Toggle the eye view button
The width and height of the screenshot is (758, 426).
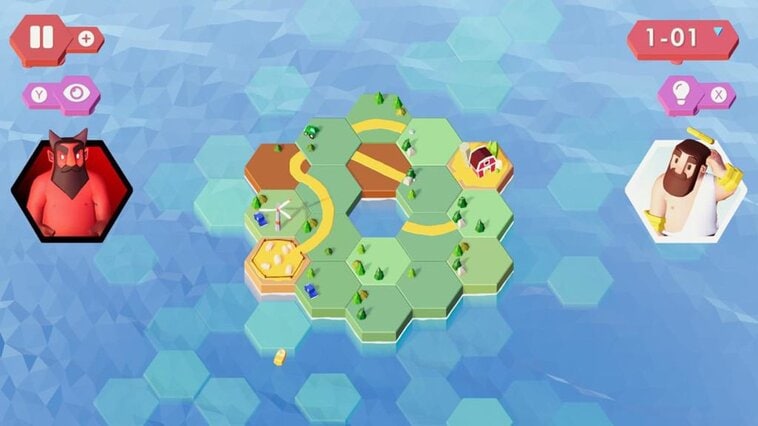75,94
